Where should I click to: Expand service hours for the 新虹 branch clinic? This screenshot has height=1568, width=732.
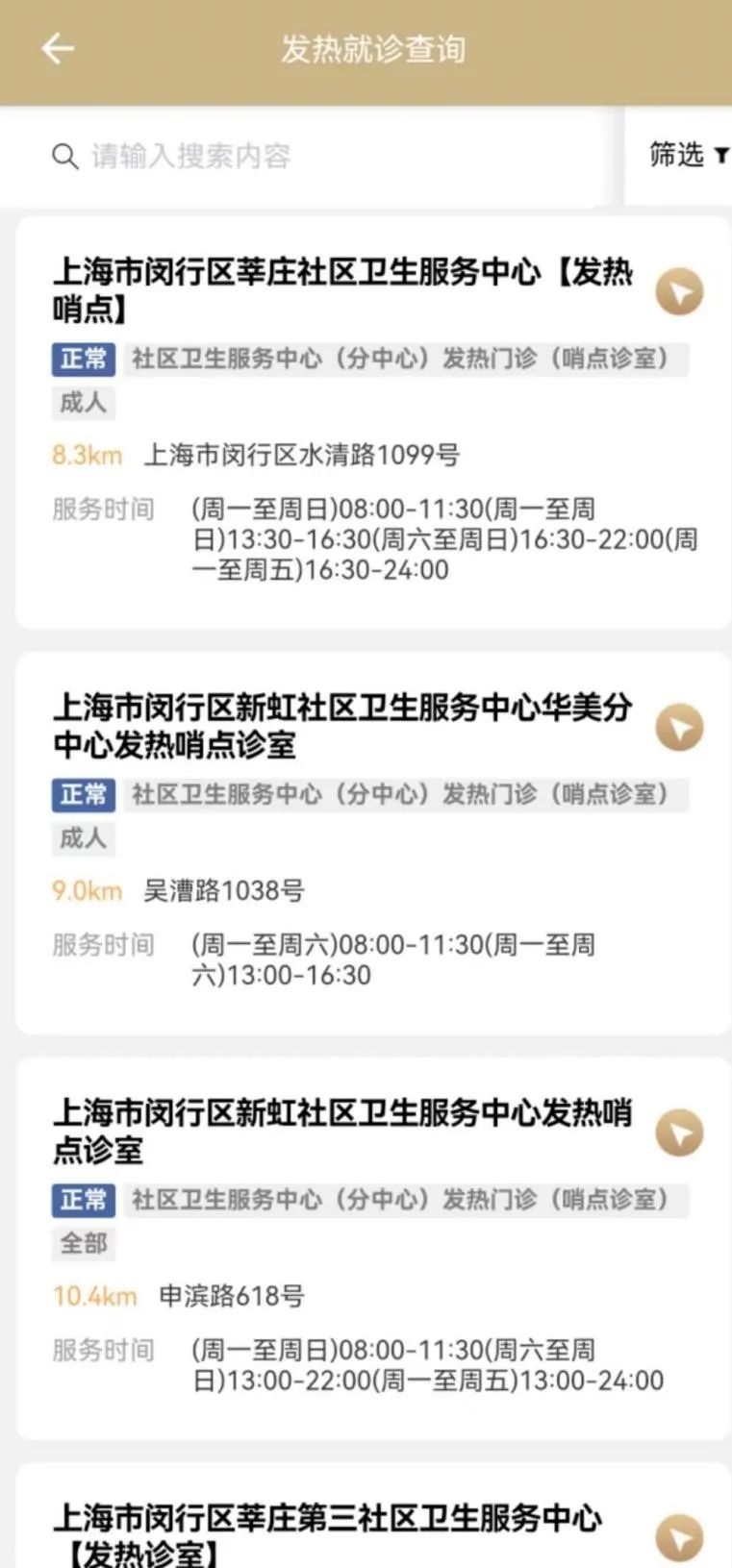tap(104, 945)
